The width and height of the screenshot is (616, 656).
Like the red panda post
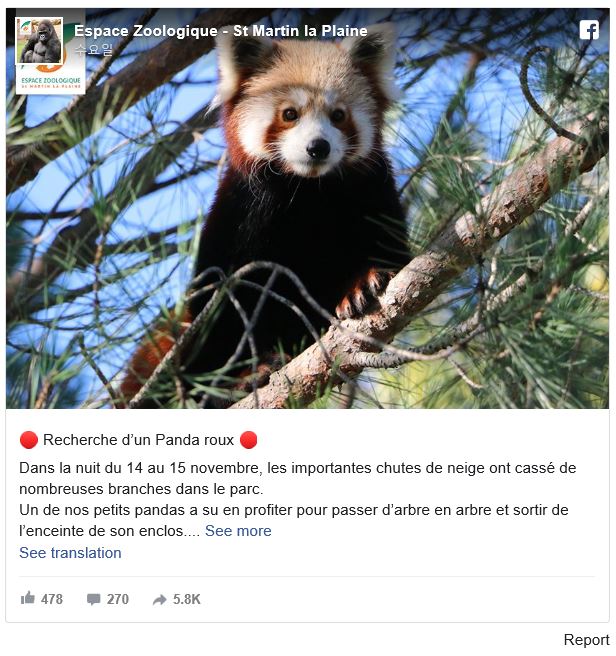42,599
